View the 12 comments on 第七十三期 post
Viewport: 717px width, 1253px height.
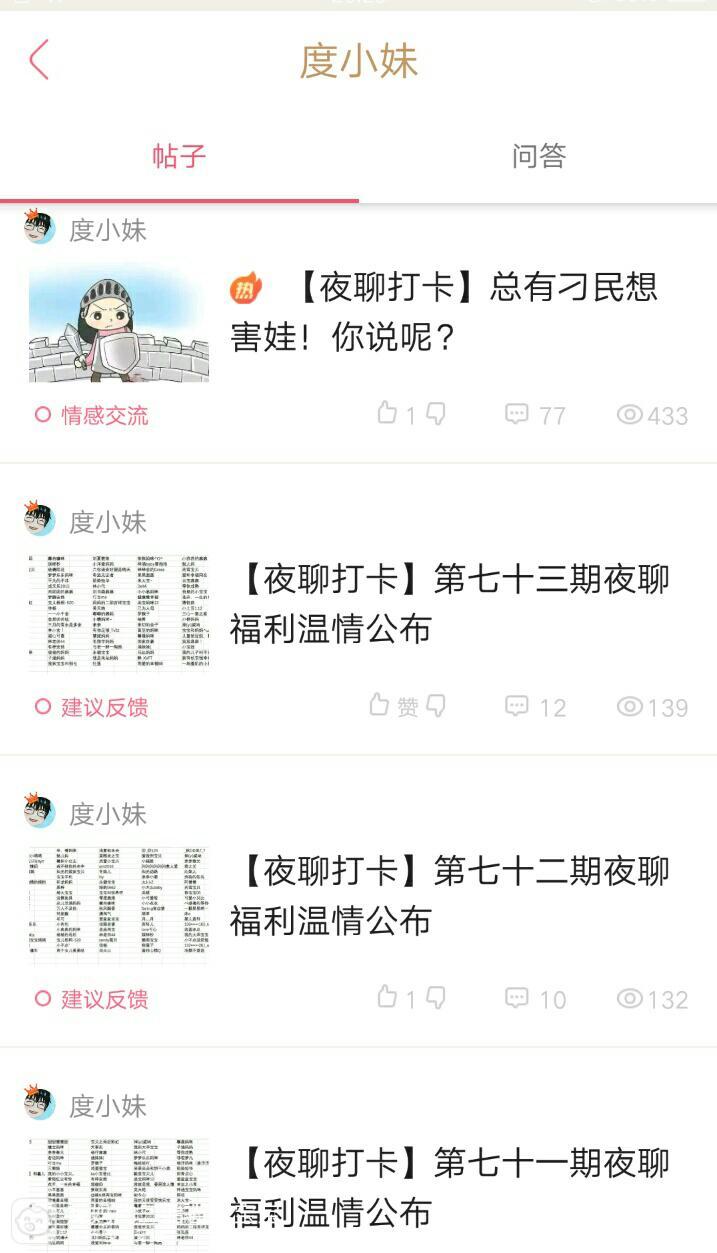535,707
